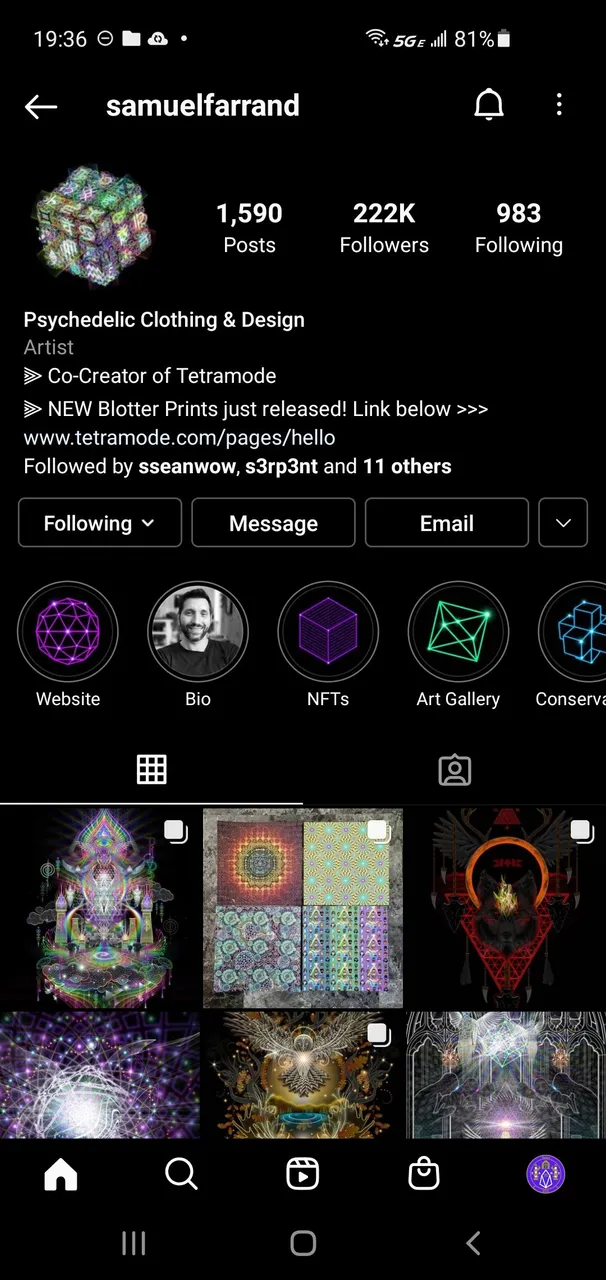View the NFTs story highlight
Screen dimensions: 606x1280
(328, 645)
